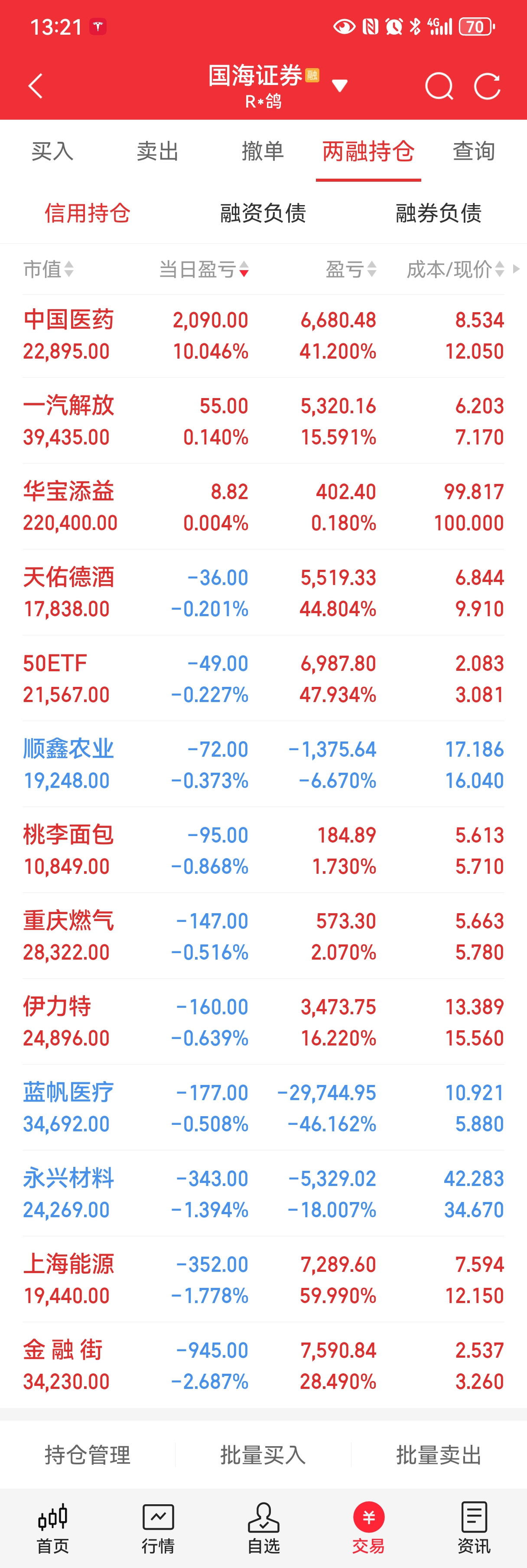Open the account switcher dropdown arrow
This screenshot has width=527, height=1568.
click(x=340, y=86)
